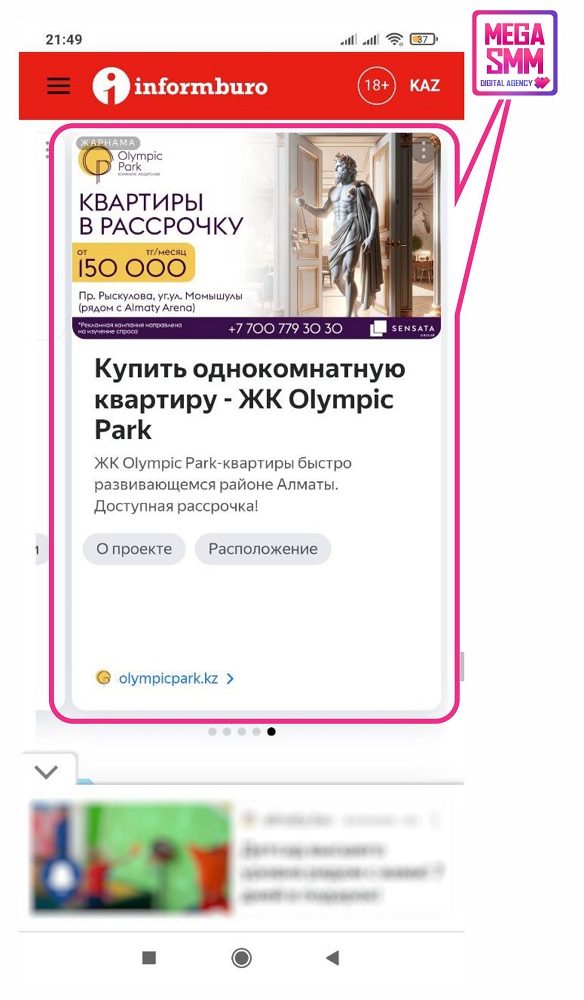Tap the Расположение chip

tap(263, 549)
